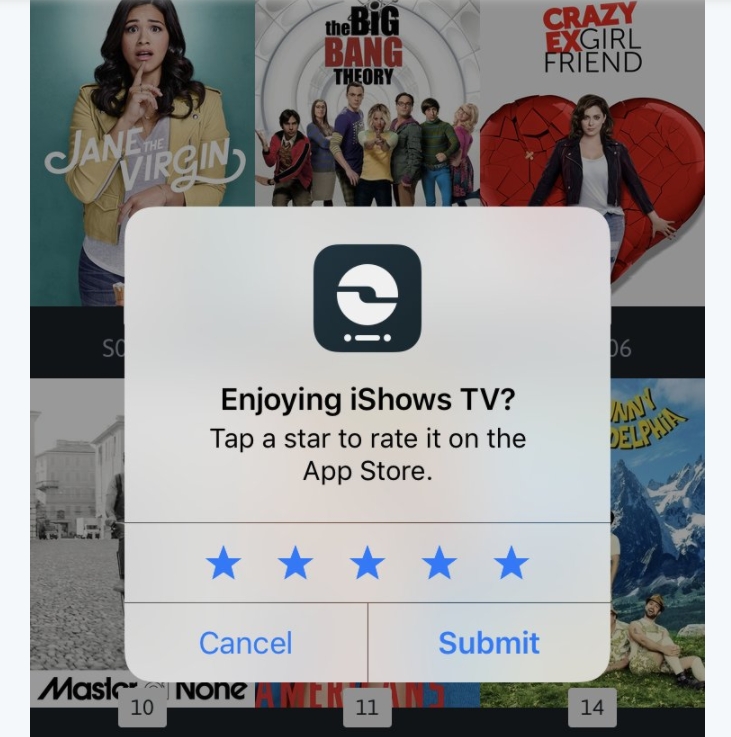Image resolution: width=731 pixels, height=737 pixels.
Task: Submit the app rating
Action: tap(489, 642)
